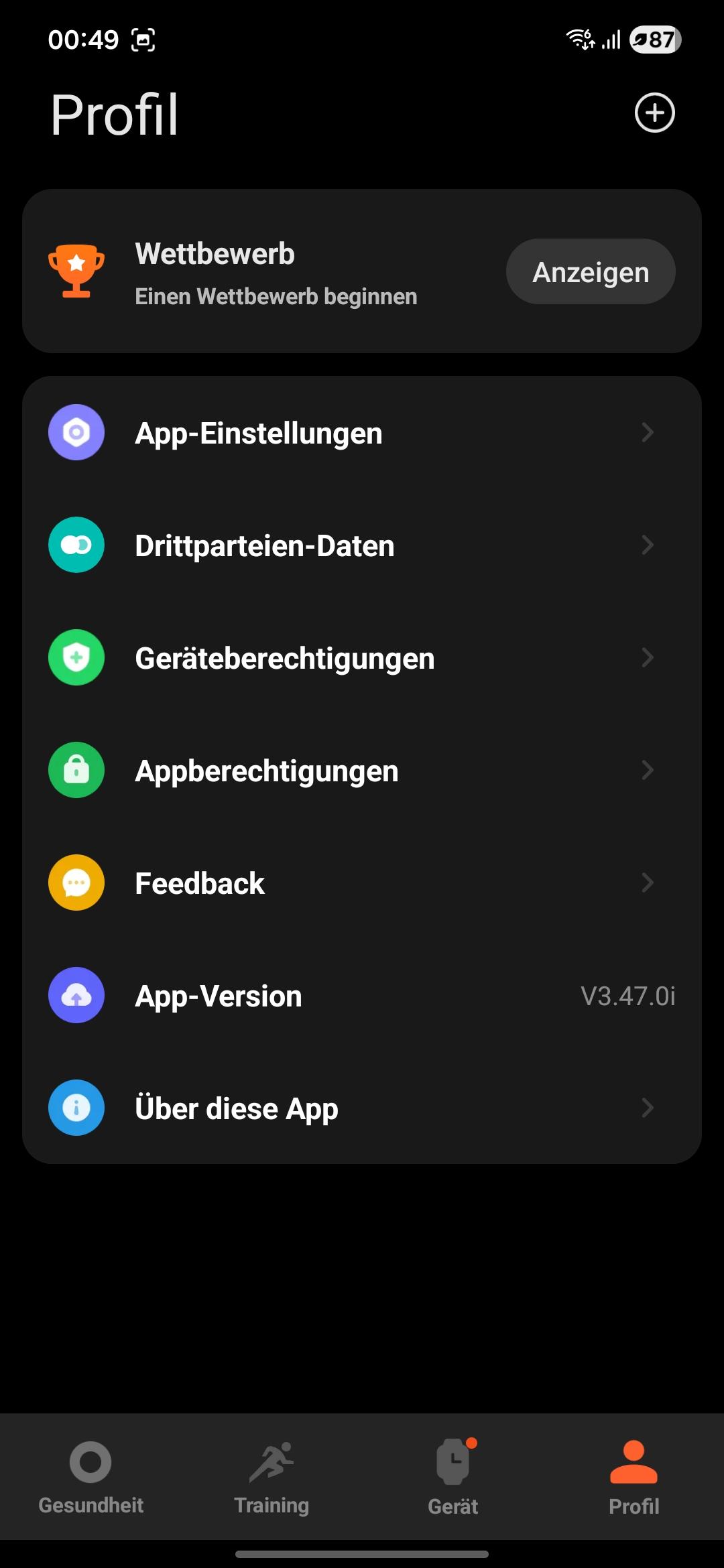Open Appberechtigungen settings

[x=362, y=771]
